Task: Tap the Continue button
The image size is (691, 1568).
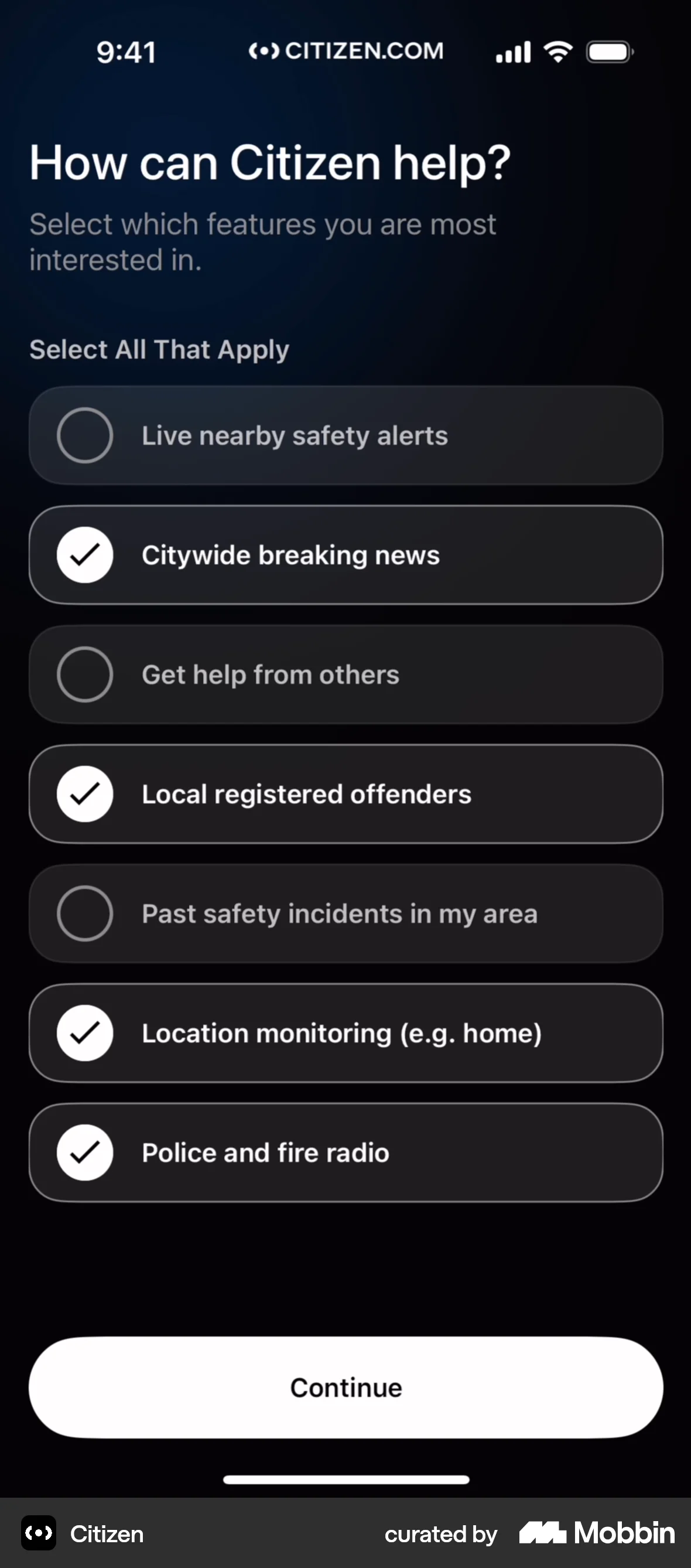Action: [x=345, y=1387]
